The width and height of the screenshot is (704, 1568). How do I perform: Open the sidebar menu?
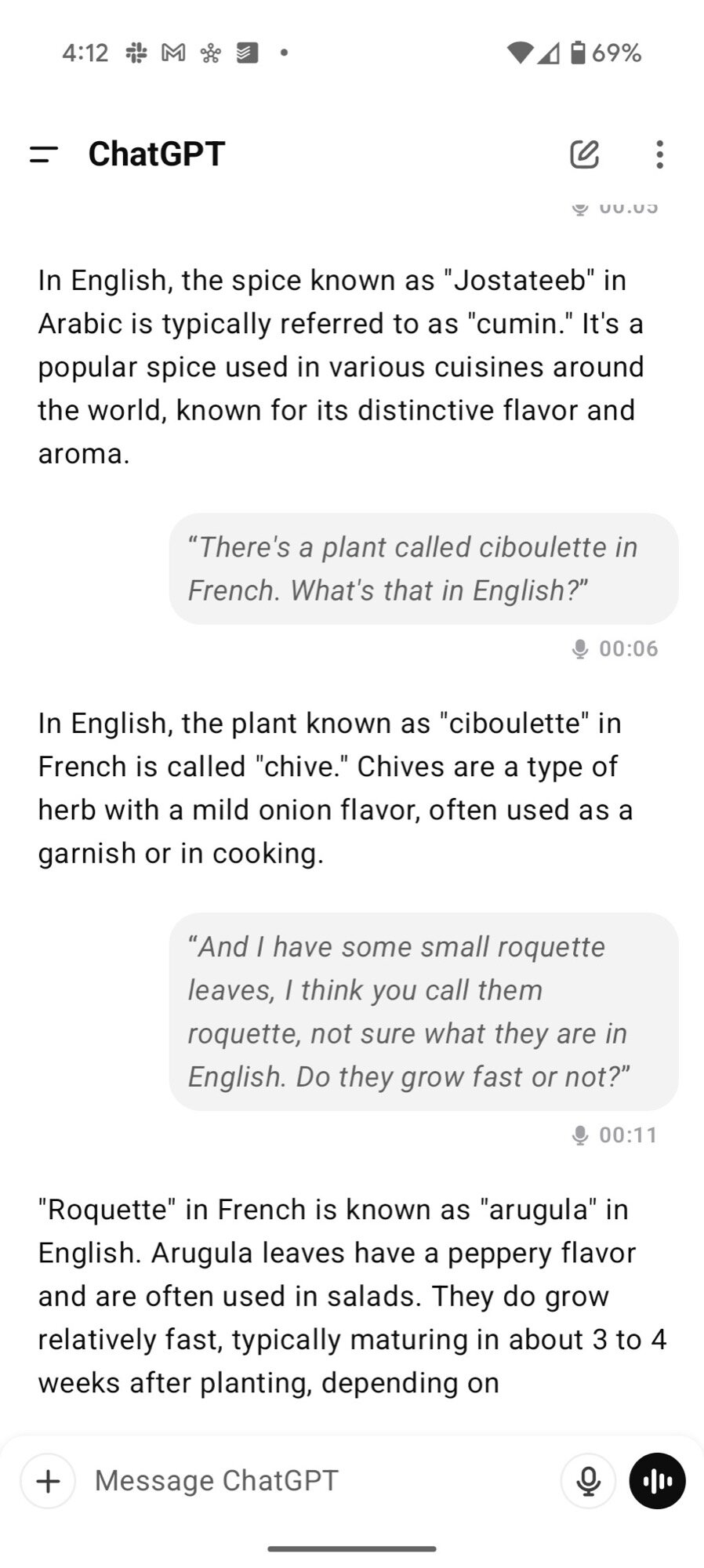[x=44, y=154]
